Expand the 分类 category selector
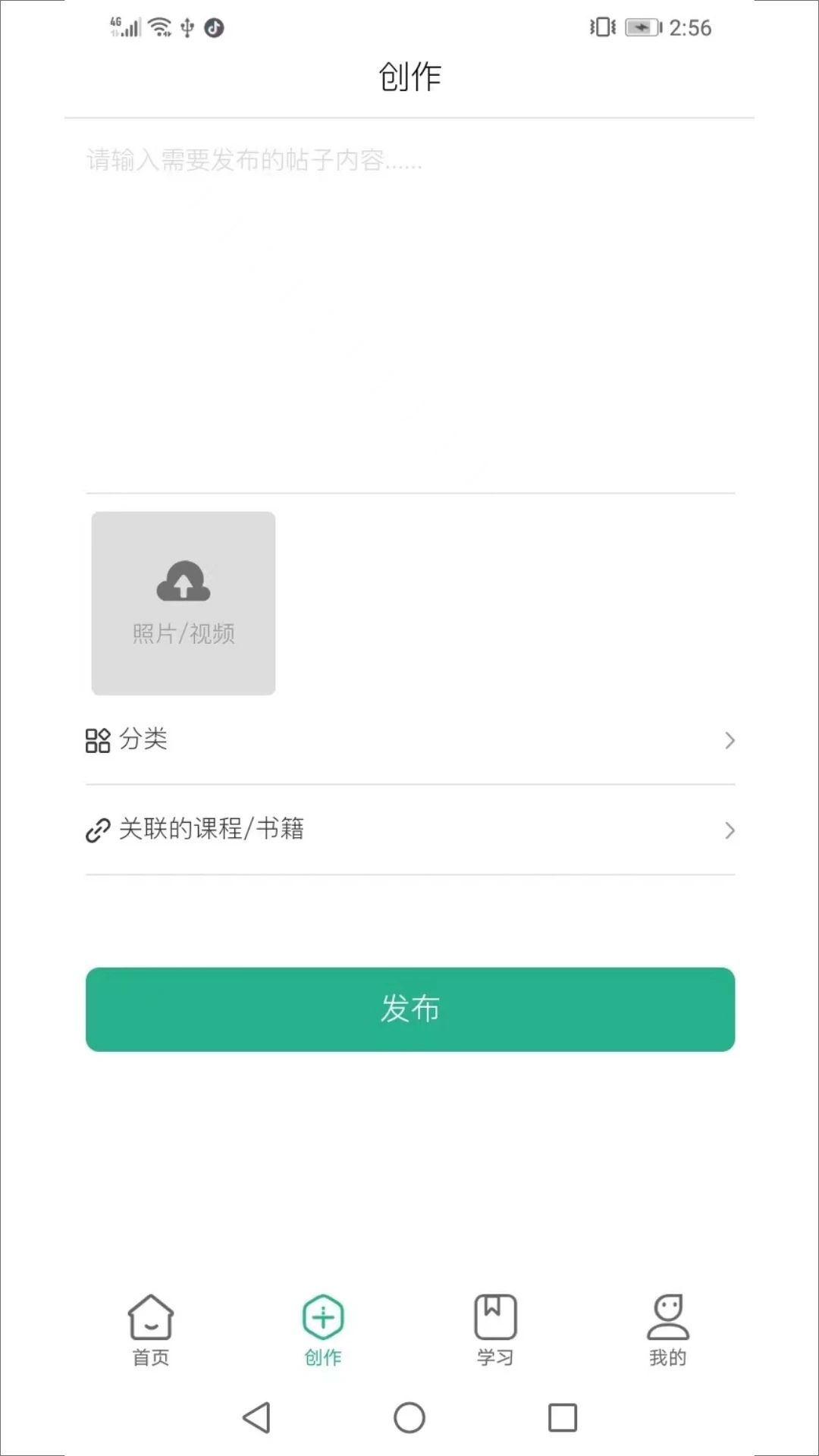 tap(409, 739)
